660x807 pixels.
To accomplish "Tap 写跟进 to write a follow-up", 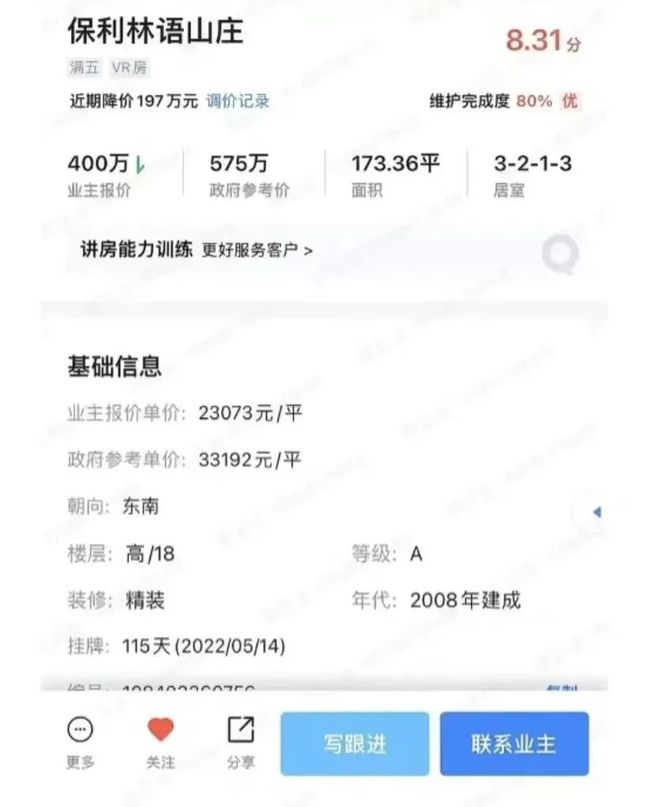I will pyautogui.click(x=354, y=744).
